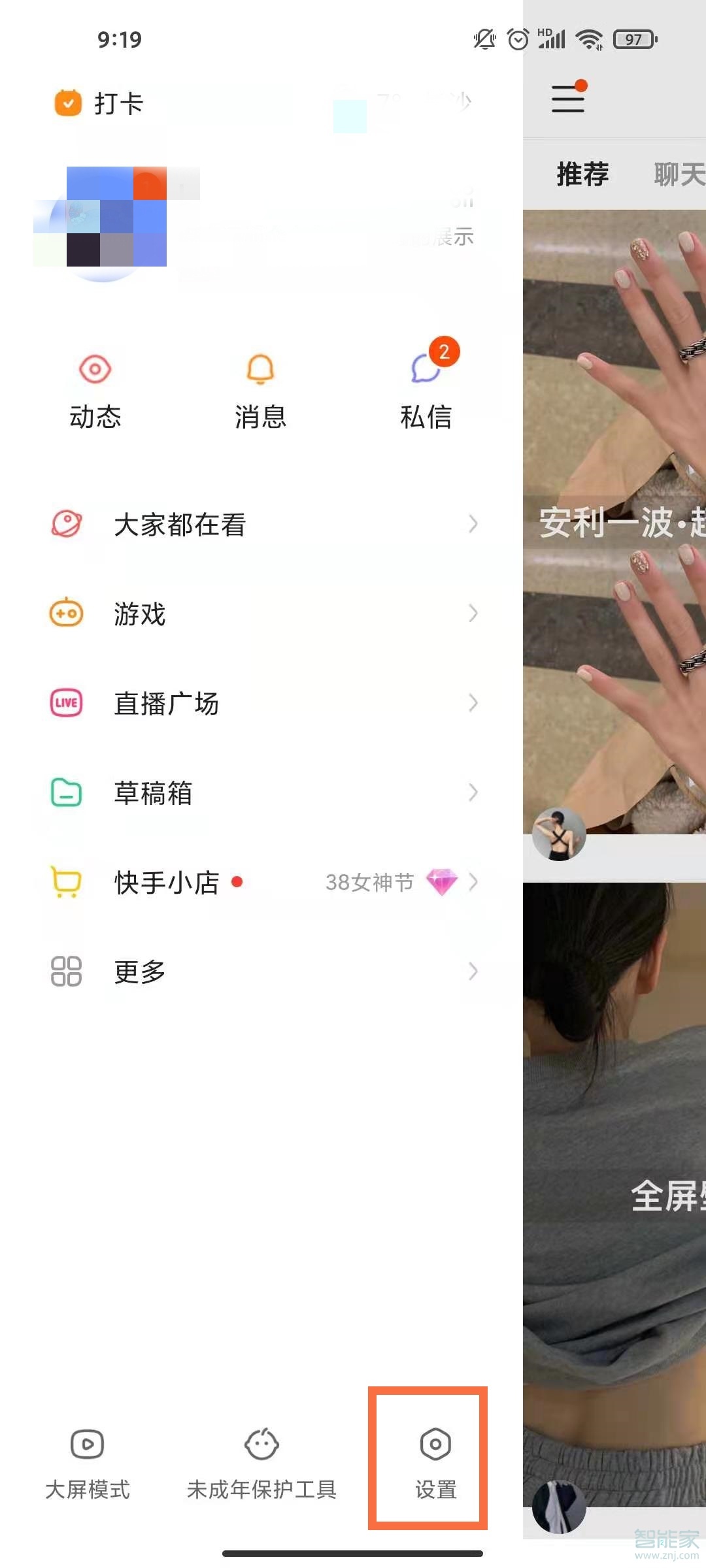Open the 大家都在看 row

[x=261, y=524]
